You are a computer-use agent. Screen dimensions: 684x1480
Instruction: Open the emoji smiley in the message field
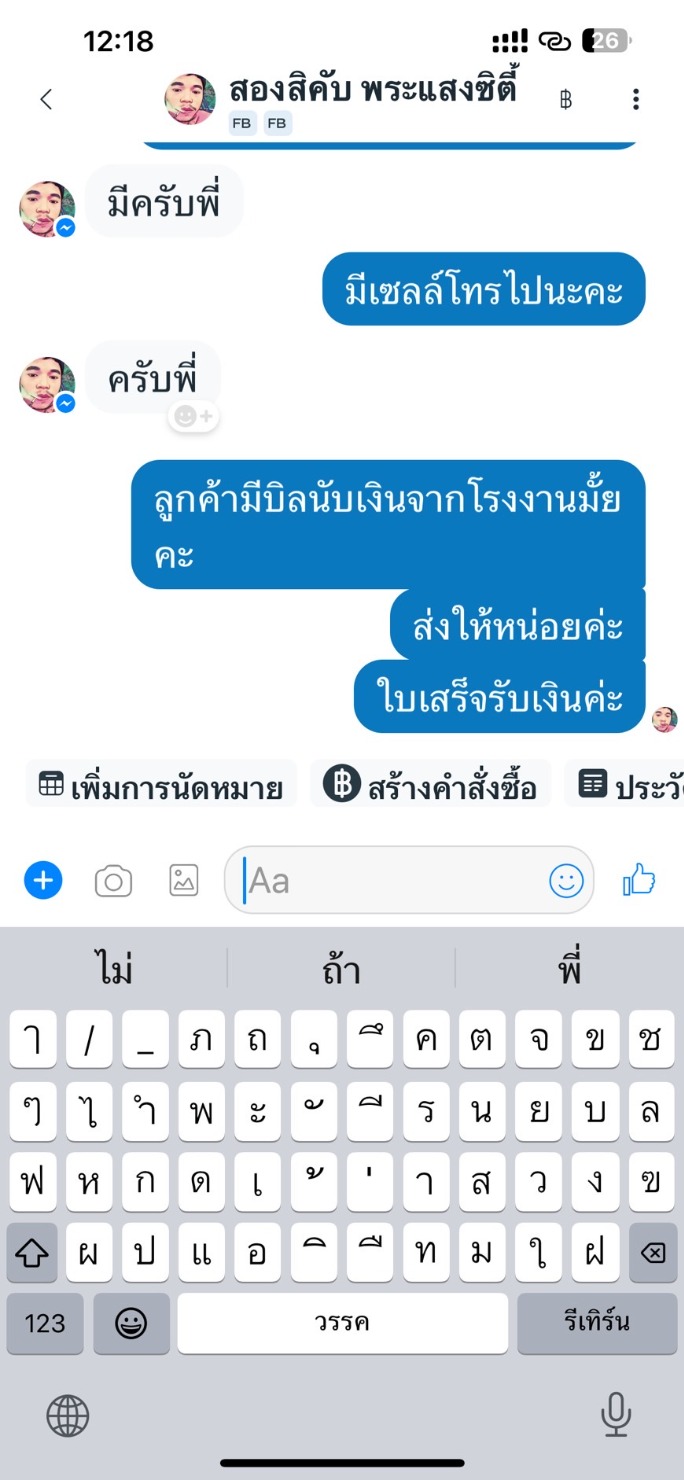click(x=566, y=880)
